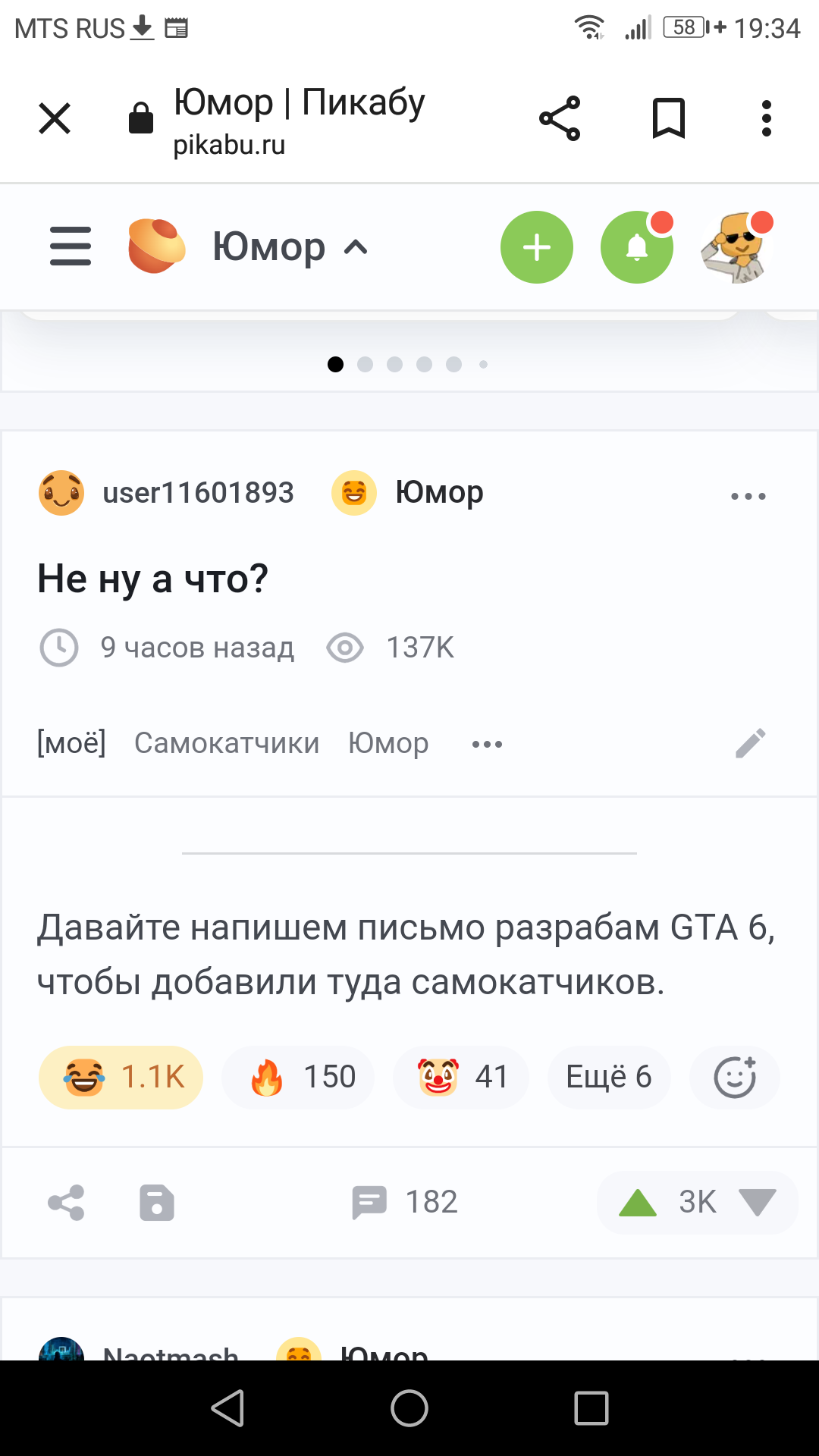
Task: Edit the post with the pencil icon
Action: pyautogui.click(x=751, y=743)
